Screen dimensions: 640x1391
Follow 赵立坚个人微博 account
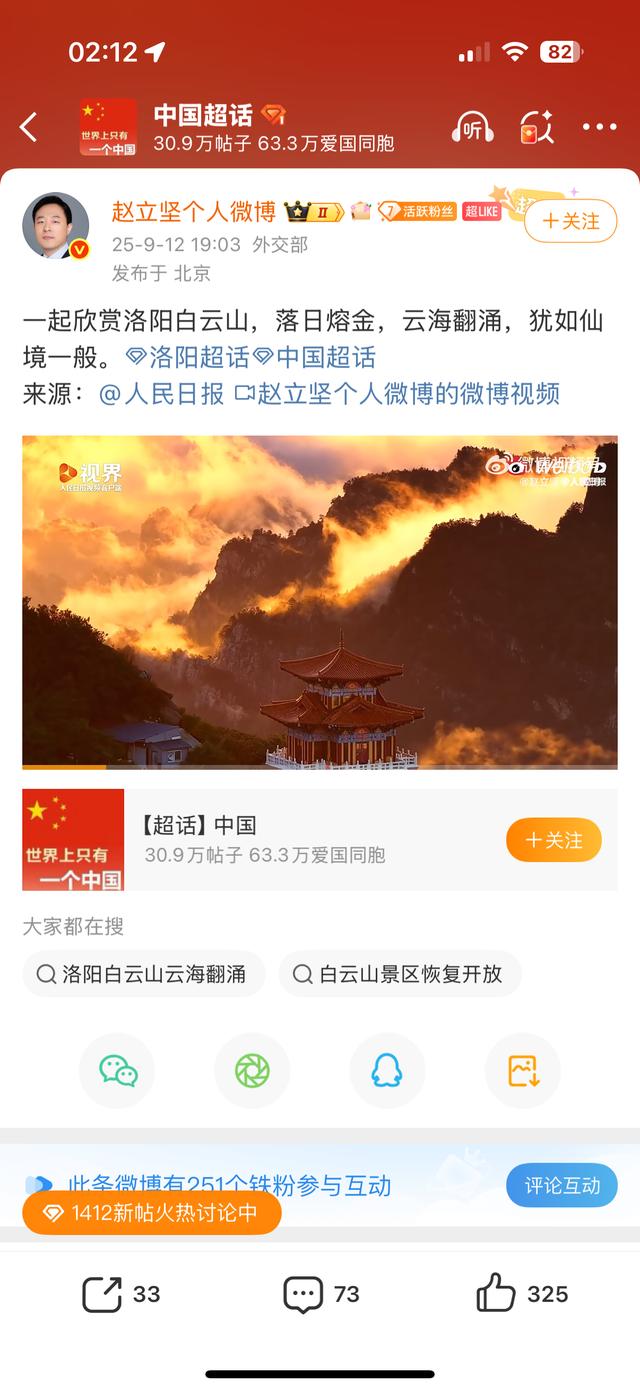[x=570, y=221]
